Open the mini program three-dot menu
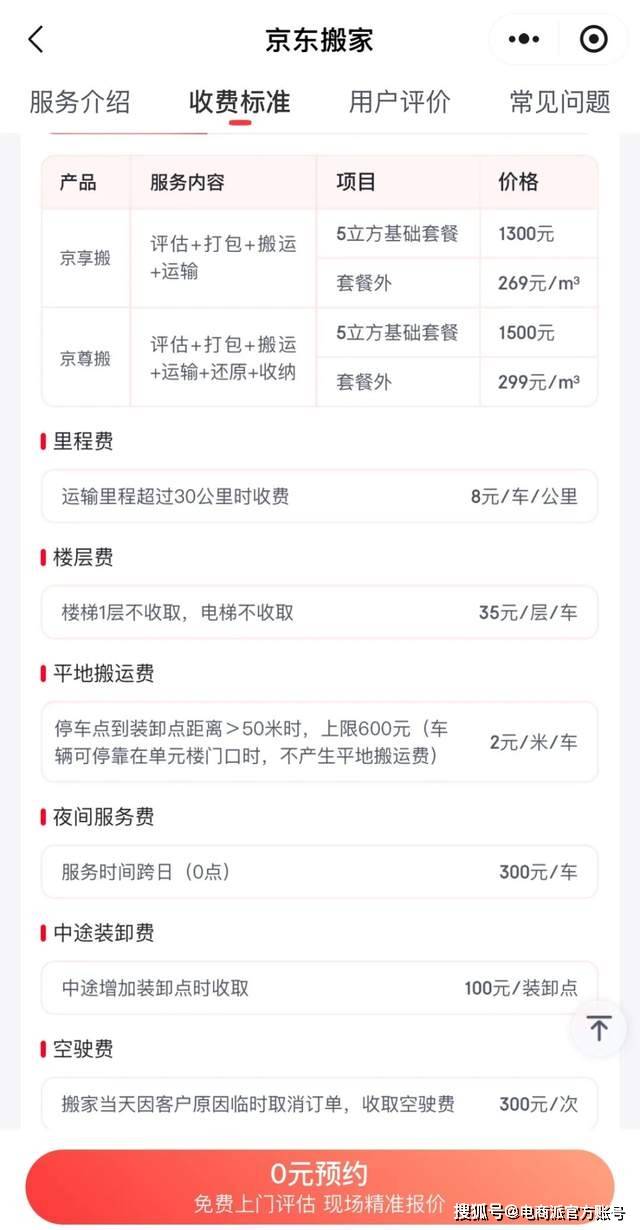The height and width of the screenshot is (1230, 640). [524, 40]
